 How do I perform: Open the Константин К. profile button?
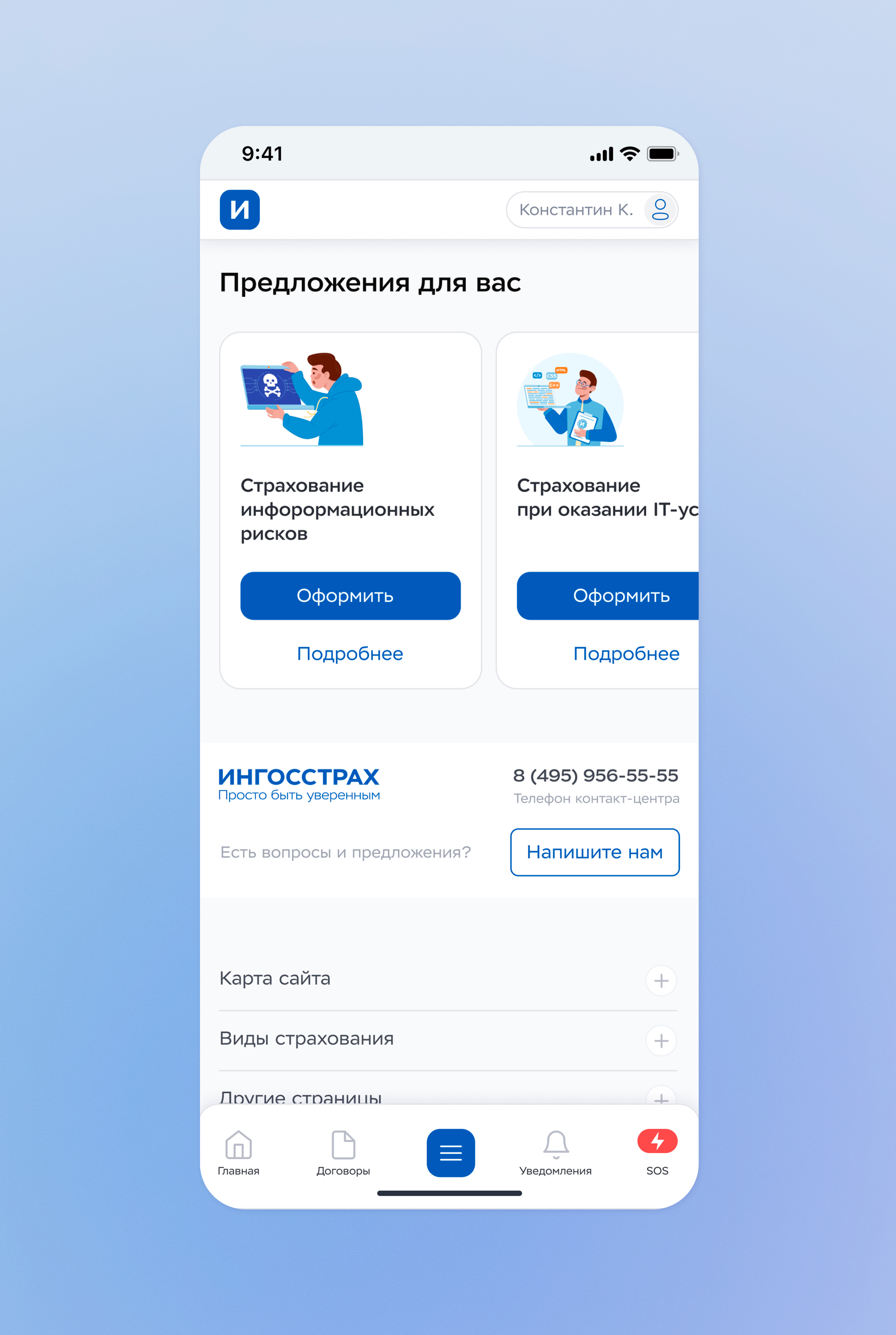[592, 210]
